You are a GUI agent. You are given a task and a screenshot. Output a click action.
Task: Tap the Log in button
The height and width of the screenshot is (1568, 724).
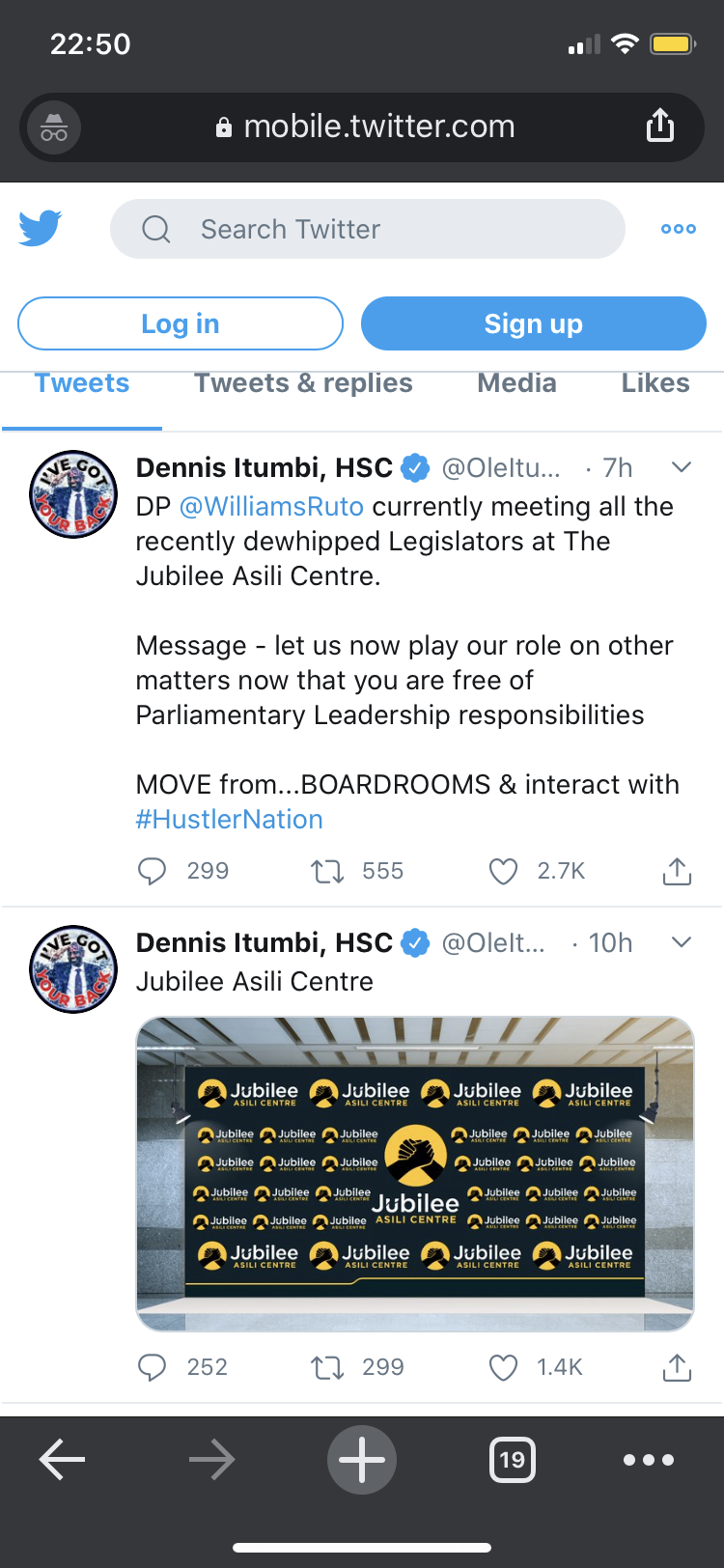[181, 323]
